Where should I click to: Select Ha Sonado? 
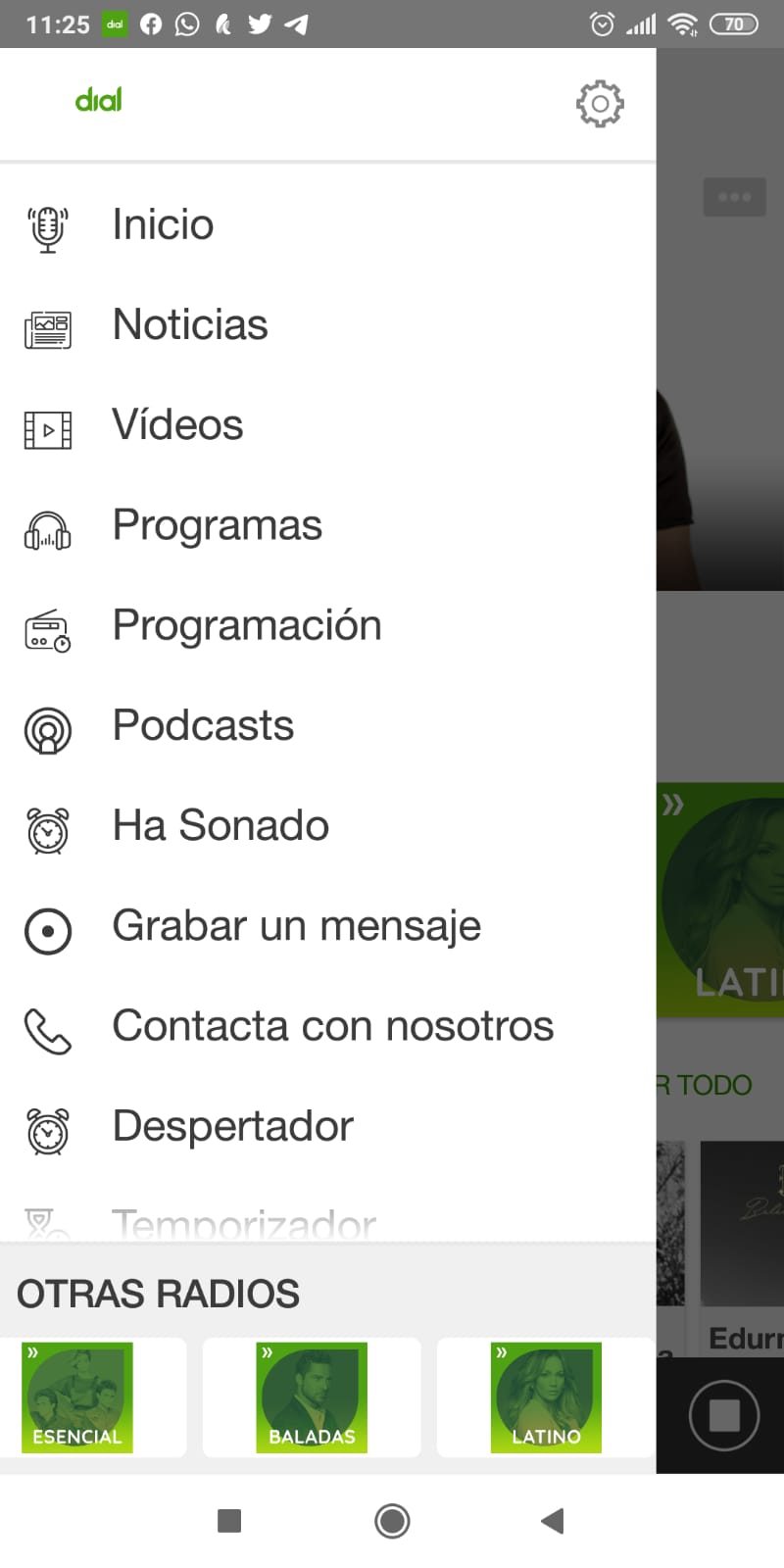click(x=220, y=826)
